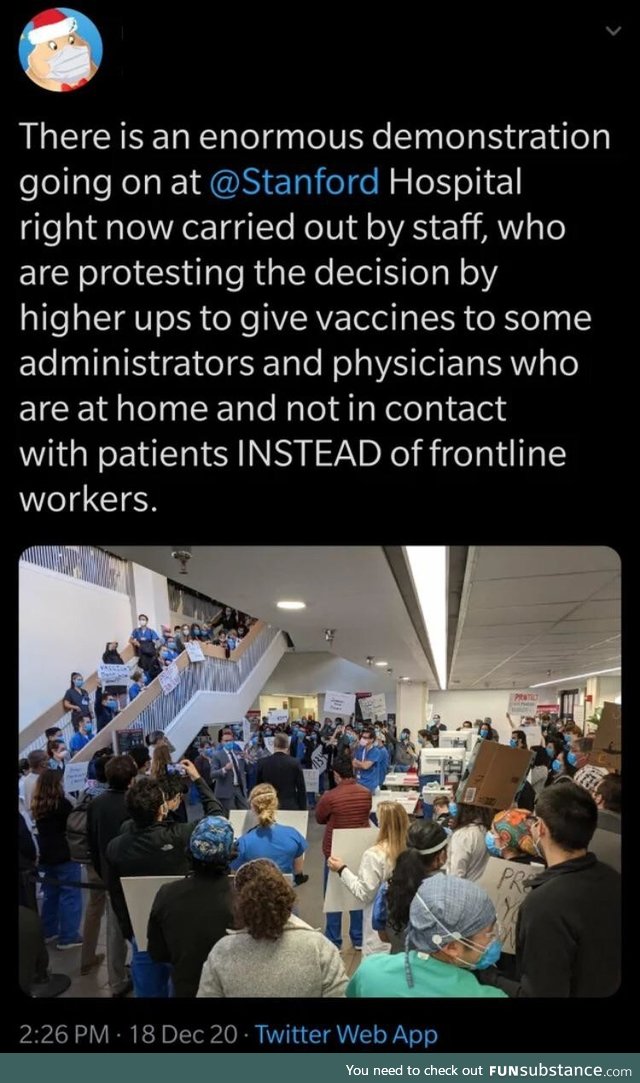640x1083 pixels.
Task: Open the tweet author's profile avatar
Action: (x=59, y=49)
